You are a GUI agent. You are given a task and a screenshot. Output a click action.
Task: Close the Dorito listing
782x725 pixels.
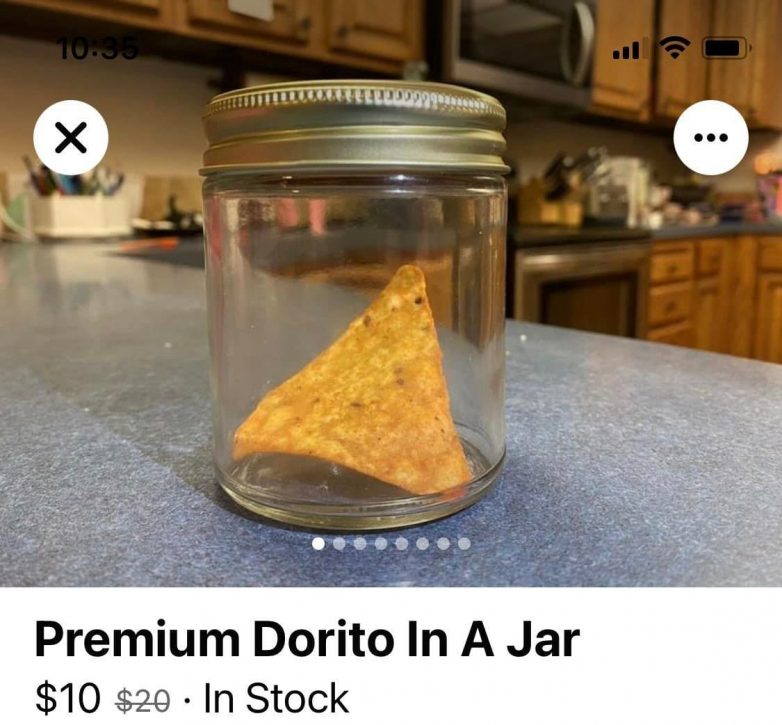click(70, 138)
